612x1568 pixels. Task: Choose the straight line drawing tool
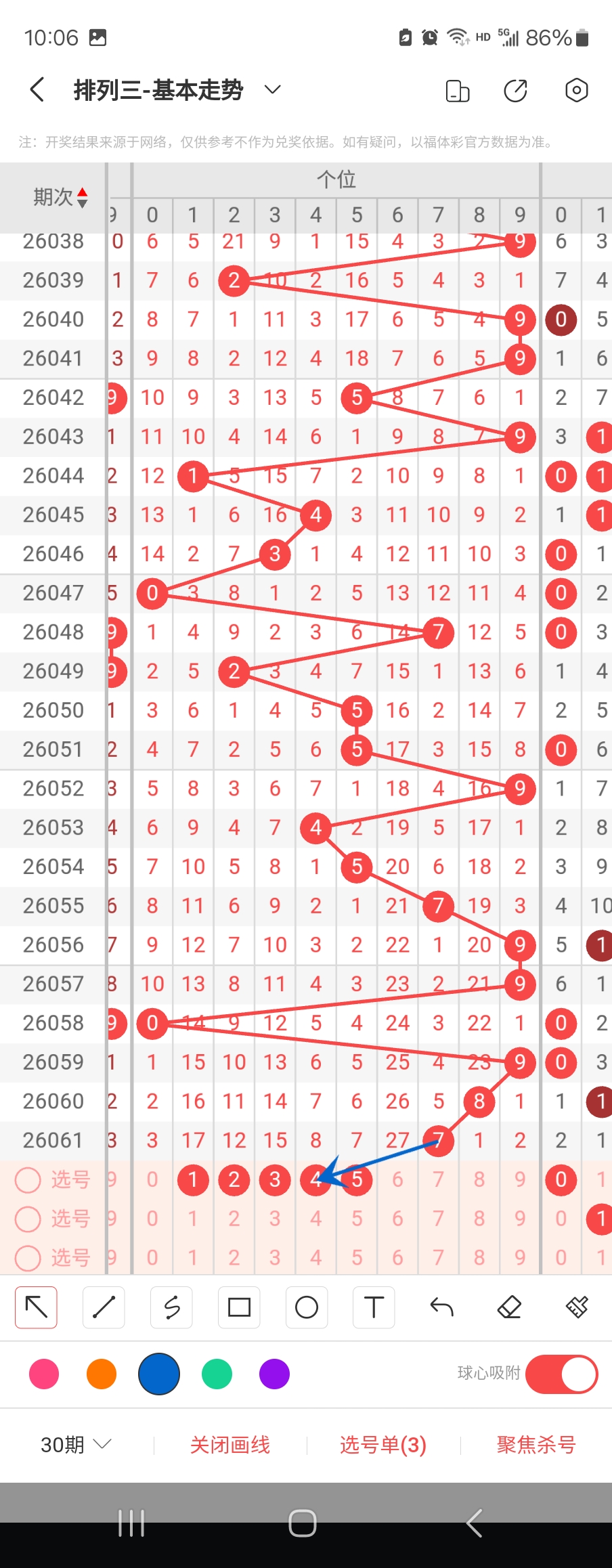coord(104,1307)
